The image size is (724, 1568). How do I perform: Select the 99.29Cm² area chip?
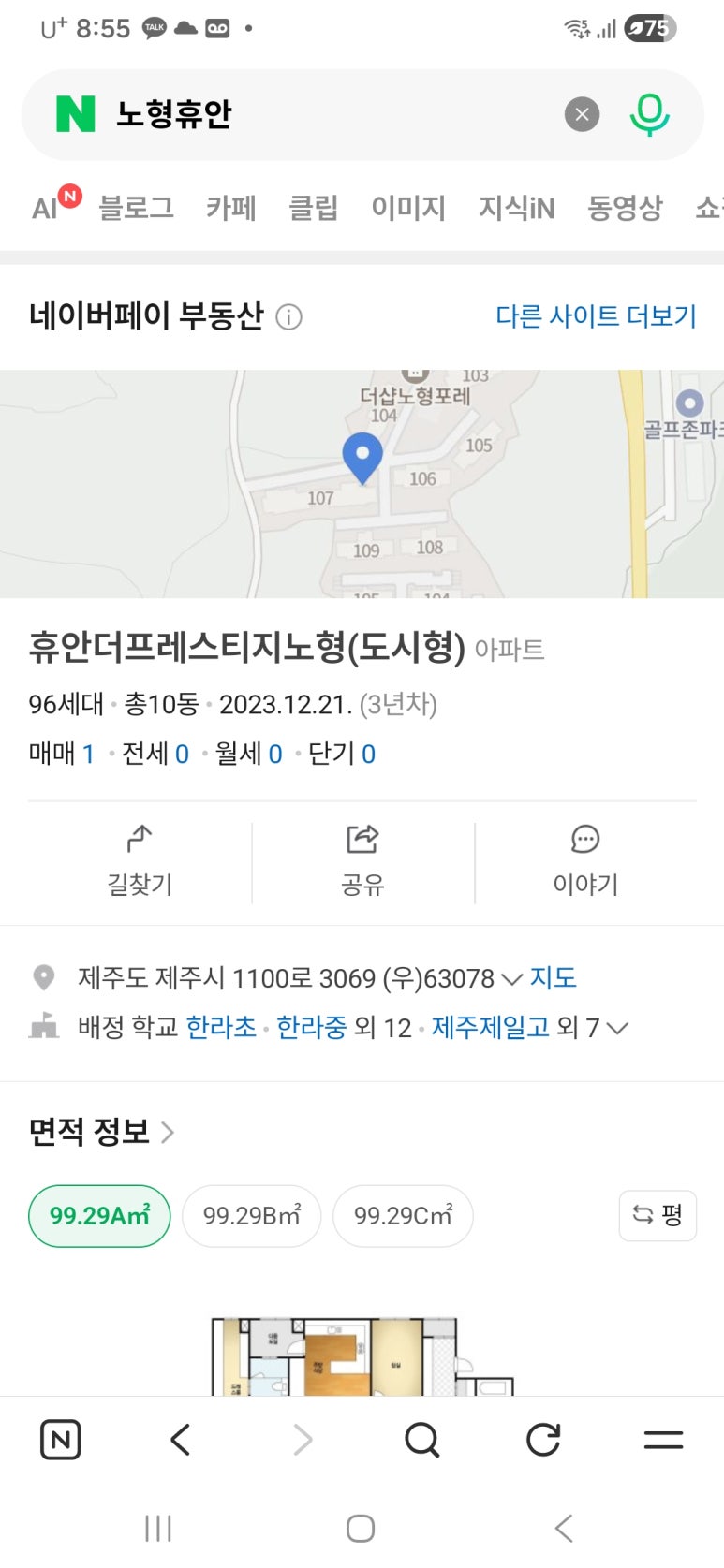[x=403, y=1216]
